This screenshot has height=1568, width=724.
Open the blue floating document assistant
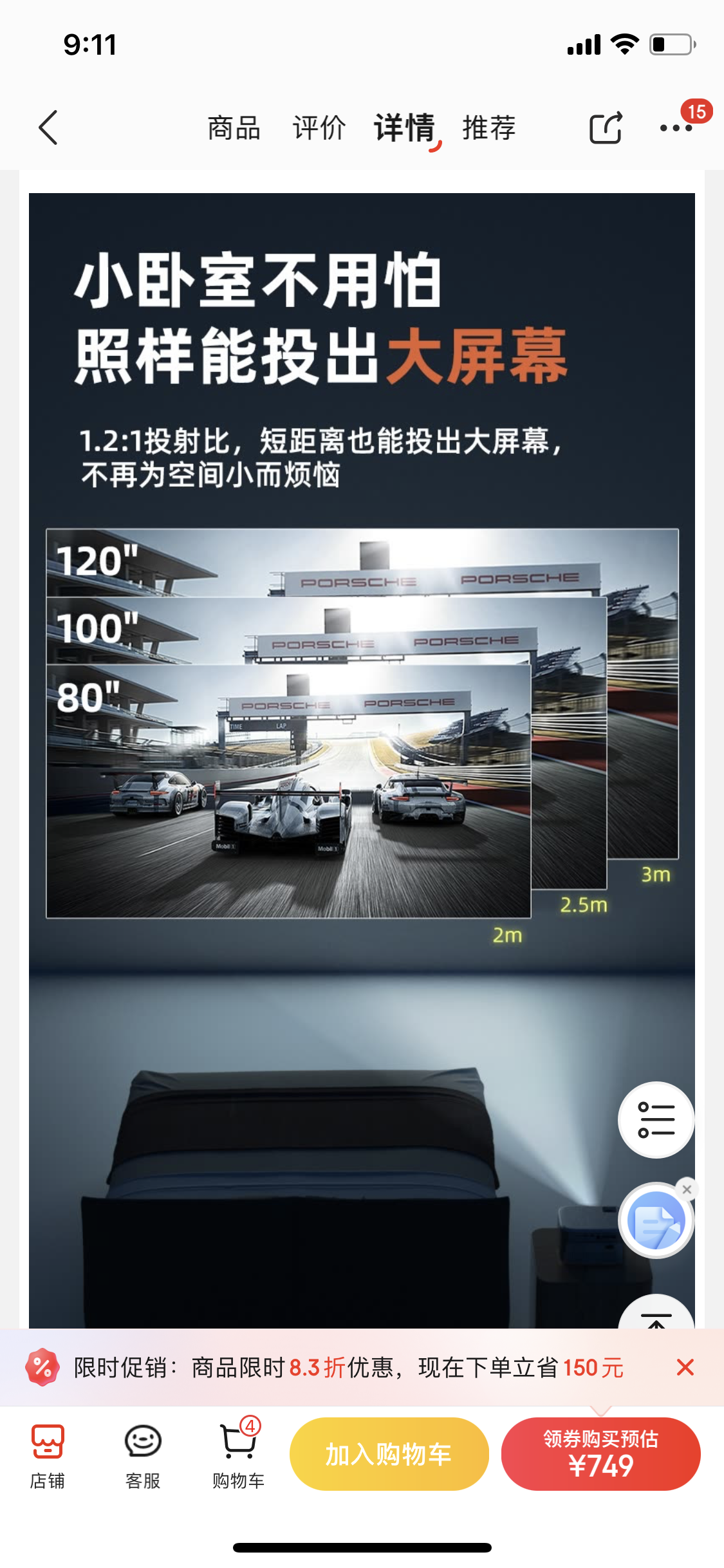click(654, 1221)
